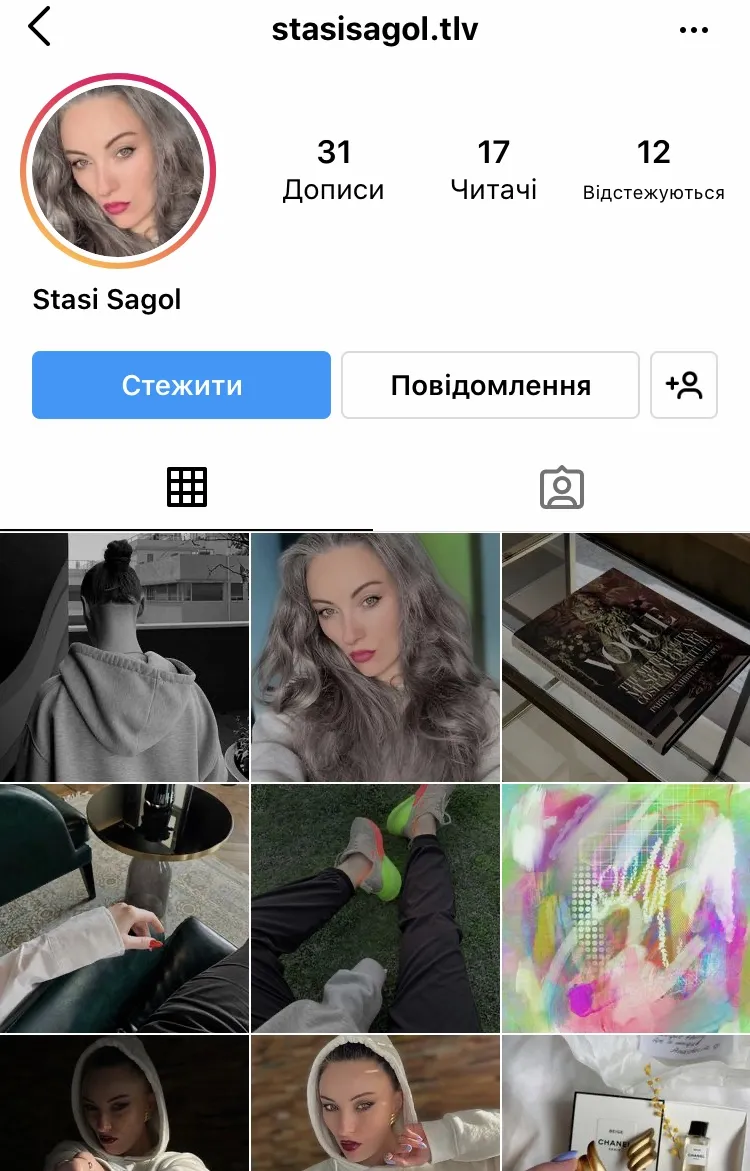Viewport: 750px width, 1171px height.
Task: Open the gray-haired selfie post
Action: 375,657
